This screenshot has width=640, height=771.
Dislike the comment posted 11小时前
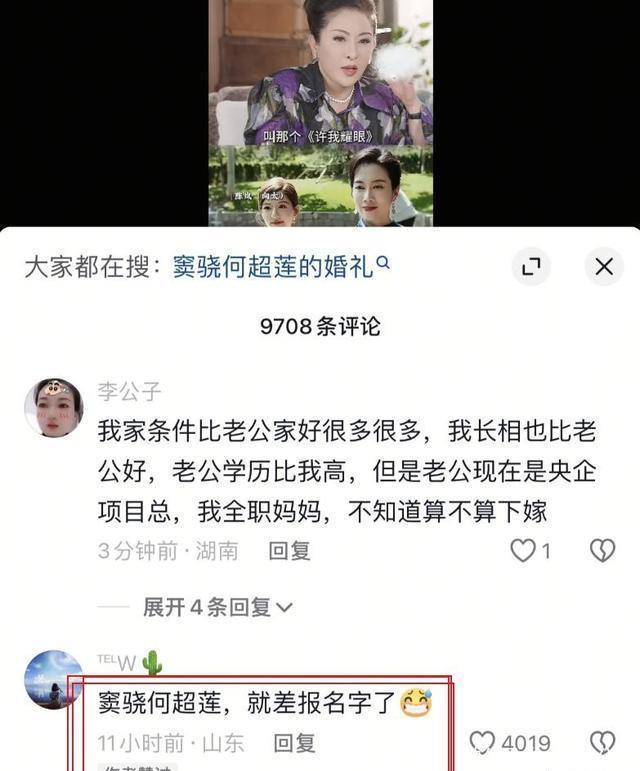tap(601, 743)
